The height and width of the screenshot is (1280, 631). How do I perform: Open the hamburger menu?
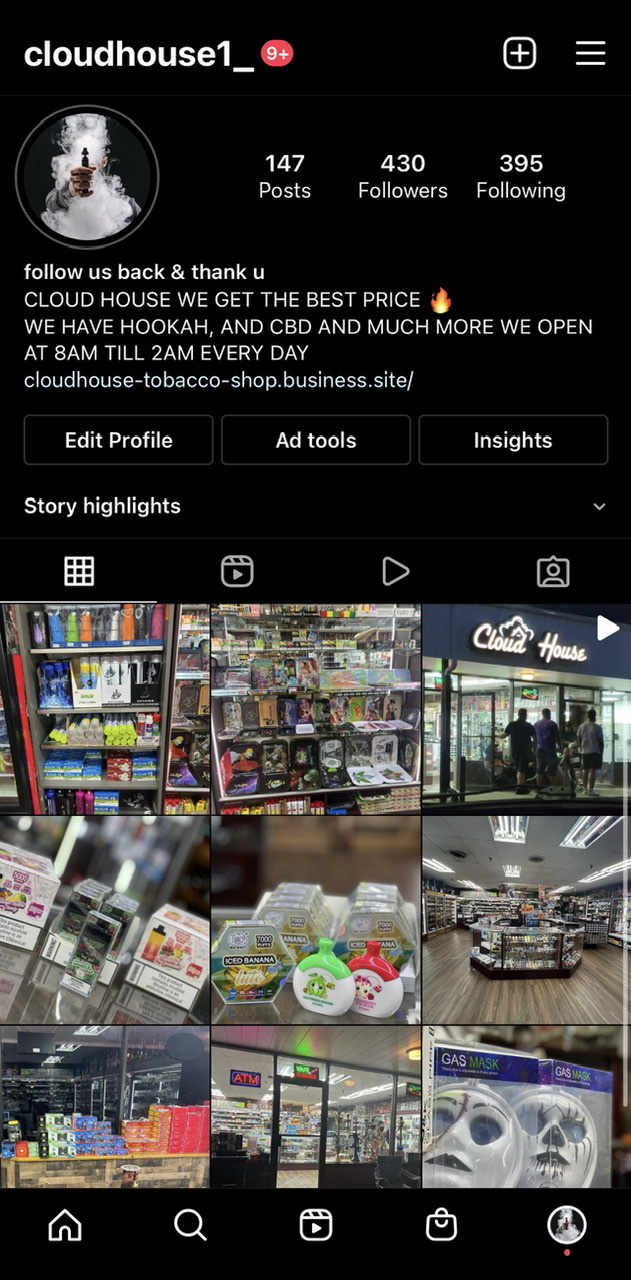590,53
